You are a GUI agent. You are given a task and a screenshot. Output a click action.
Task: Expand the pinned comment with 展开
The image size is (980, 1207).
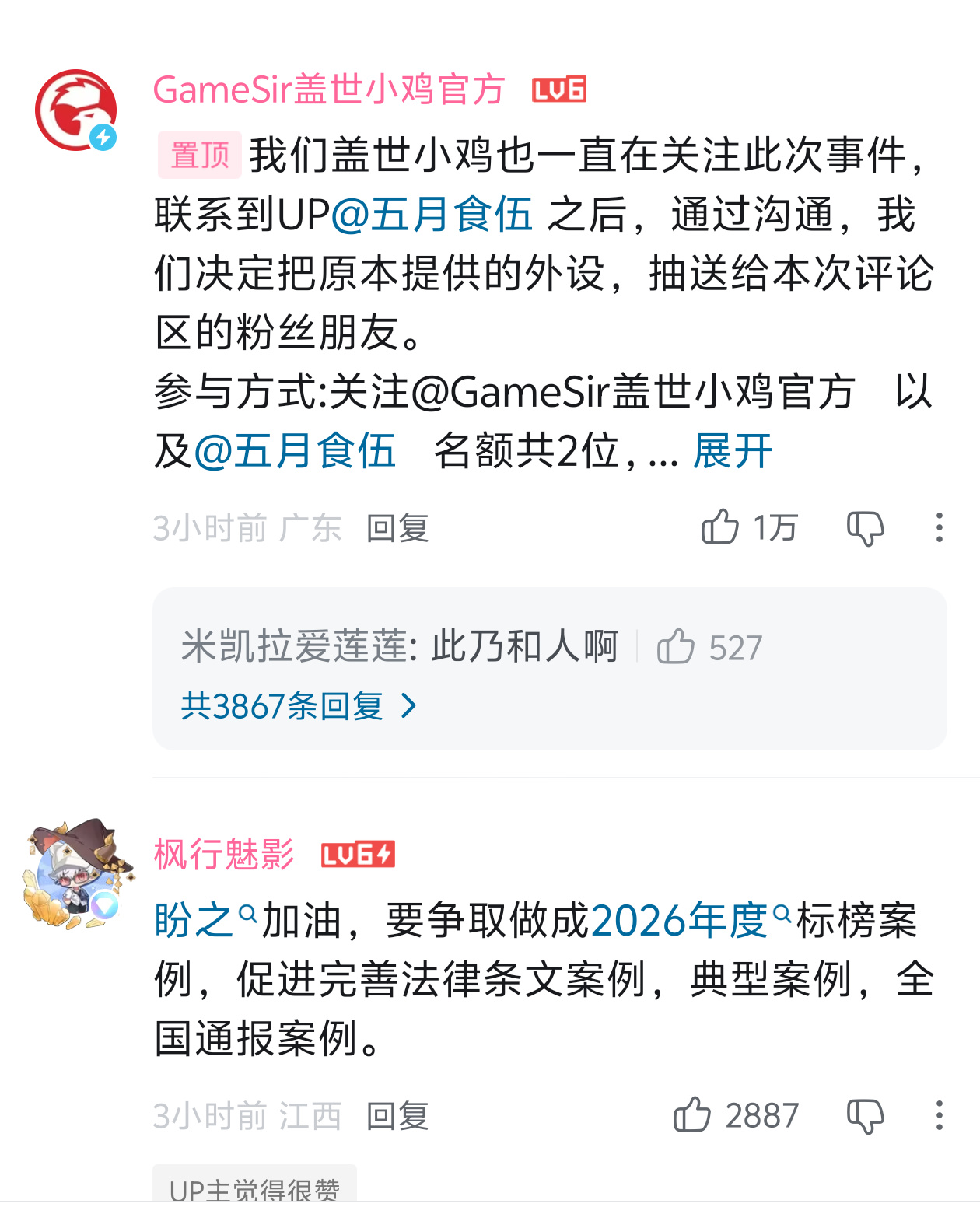pos(732,451)
